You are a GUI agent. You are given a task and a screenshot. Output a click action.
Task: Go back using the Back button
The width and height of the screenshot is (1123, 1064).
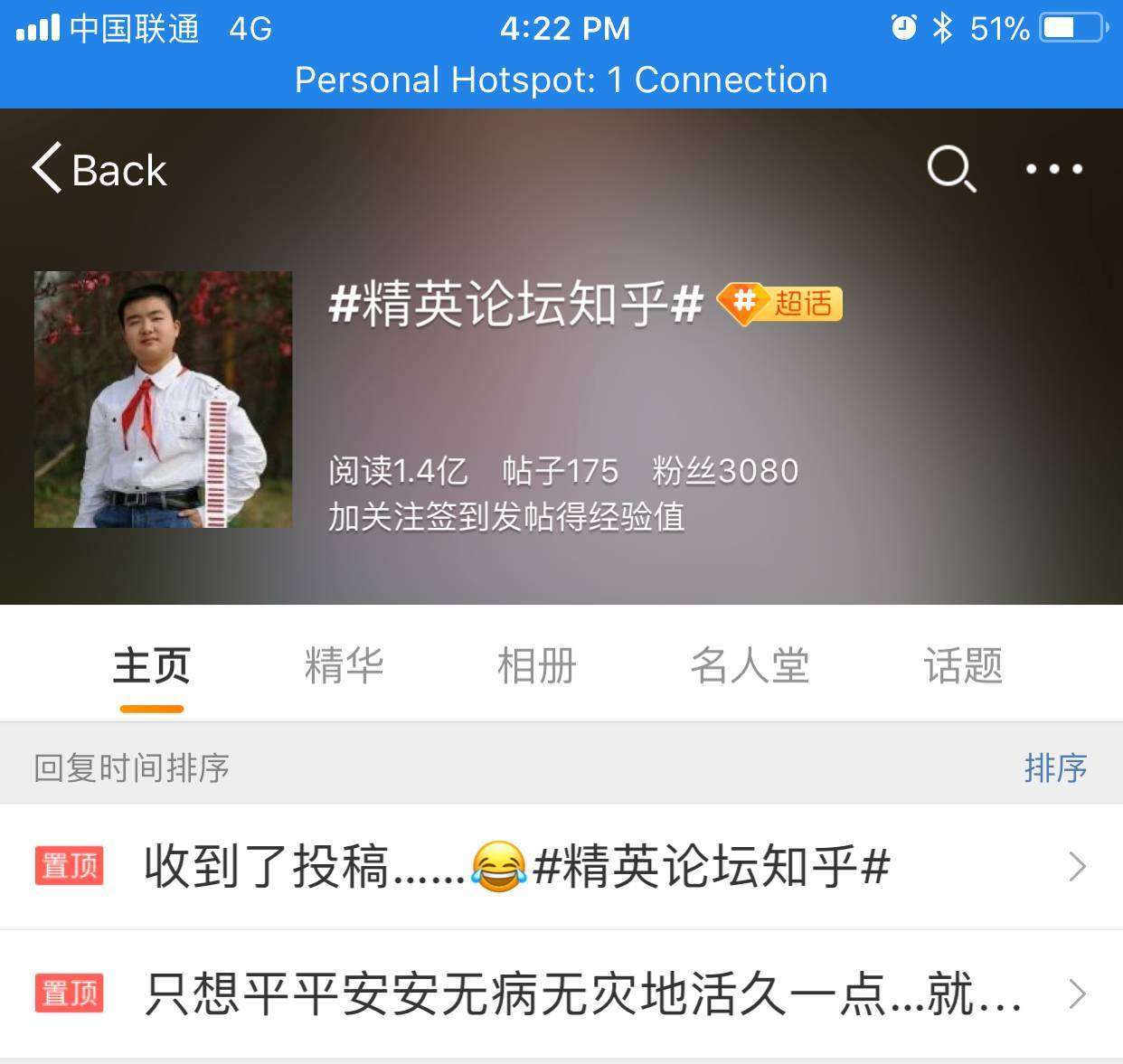pos(99,169)
